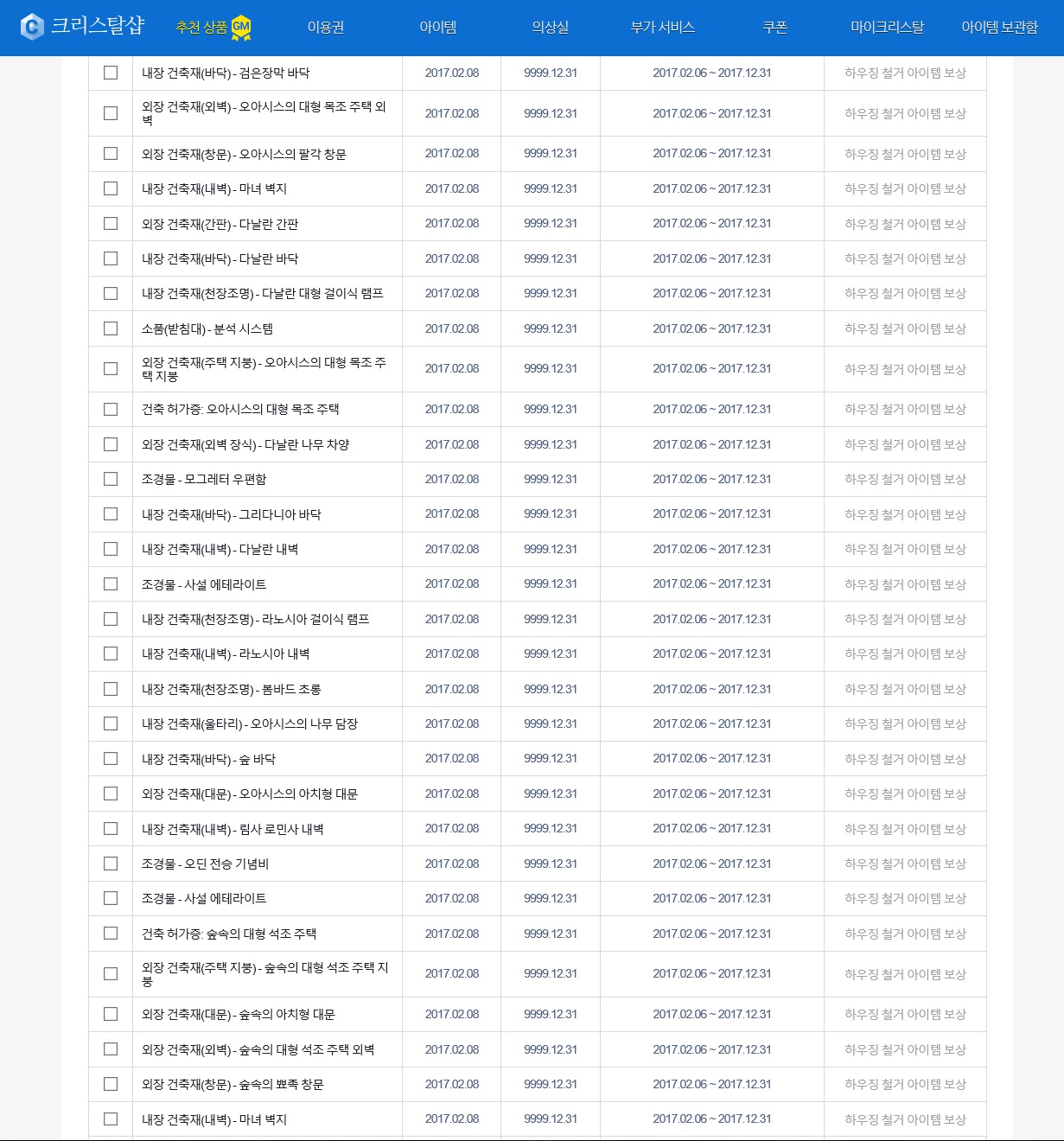Select the 오아시스의 팔각 창문 checkbox
1064x1141 pixels.
point(111,154)
